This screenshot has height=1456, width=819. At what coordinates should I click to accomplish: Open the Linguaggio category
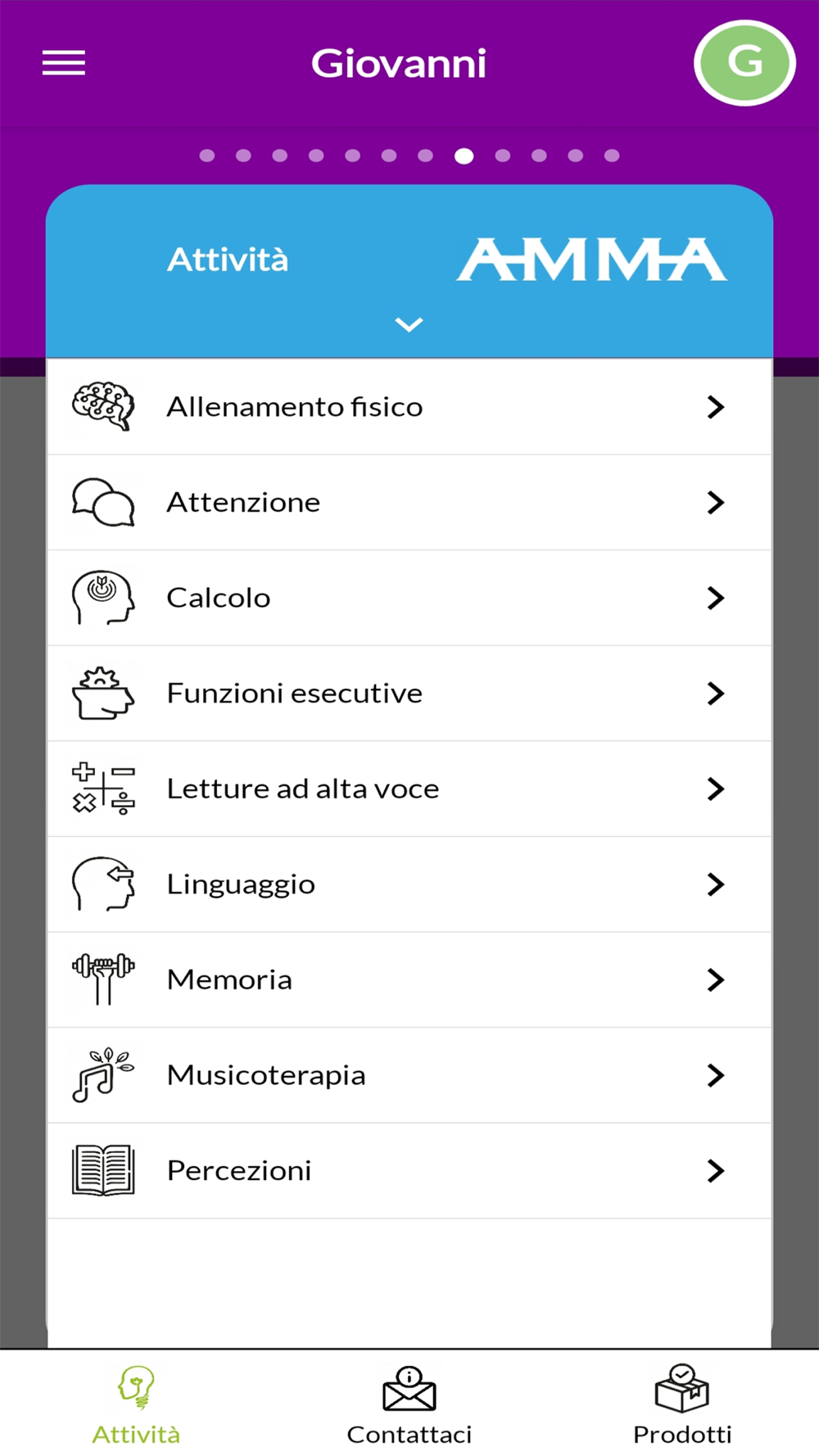click(409, 884)
